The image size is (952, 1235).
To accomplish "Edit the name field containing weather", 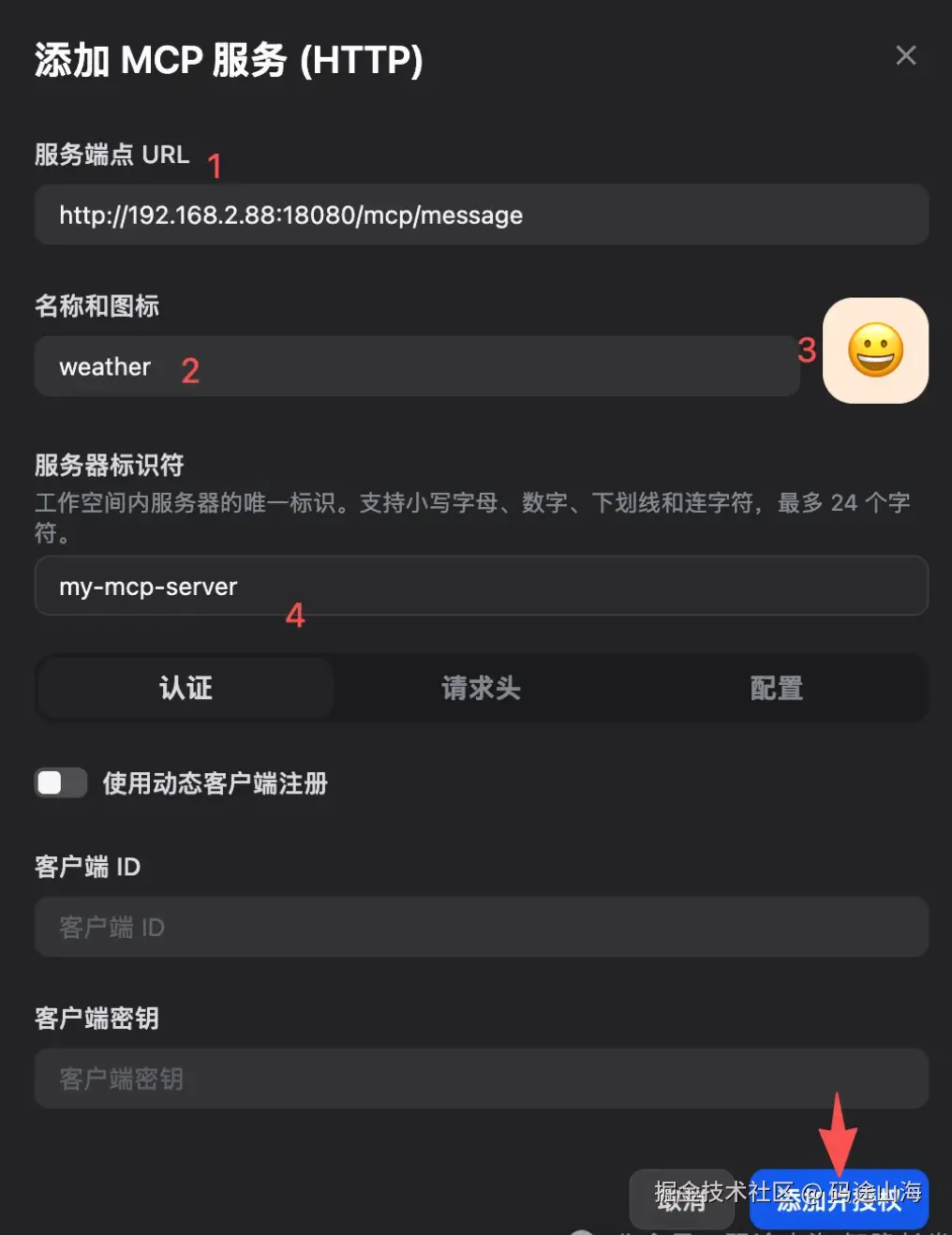I will click(x=417, y=366).
